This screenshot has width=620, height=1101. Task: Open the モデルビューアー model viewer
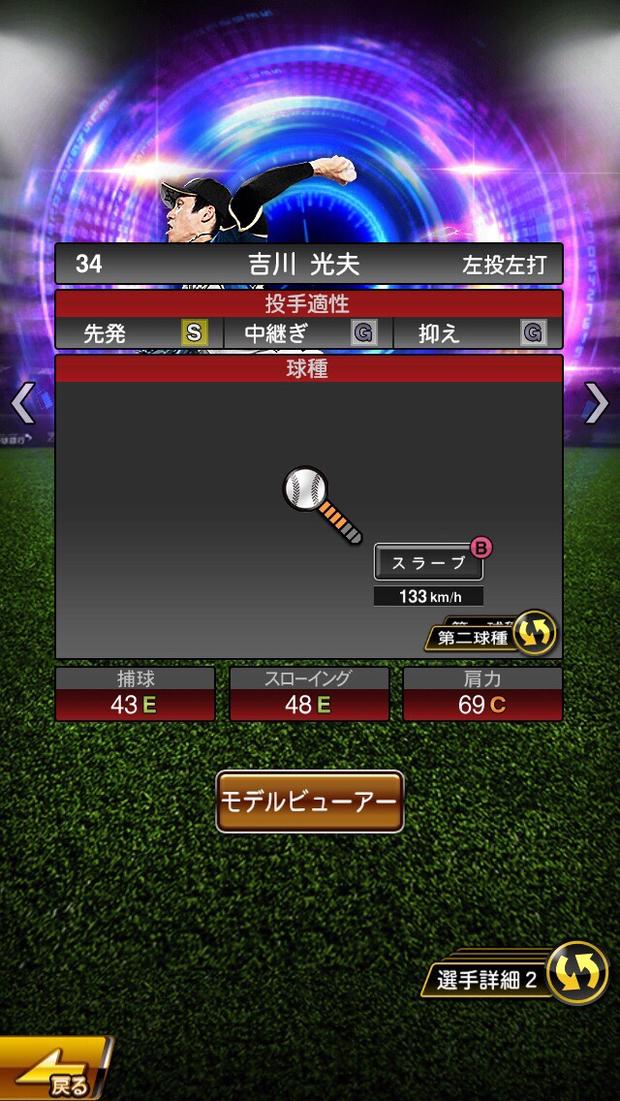pos(310,801)
